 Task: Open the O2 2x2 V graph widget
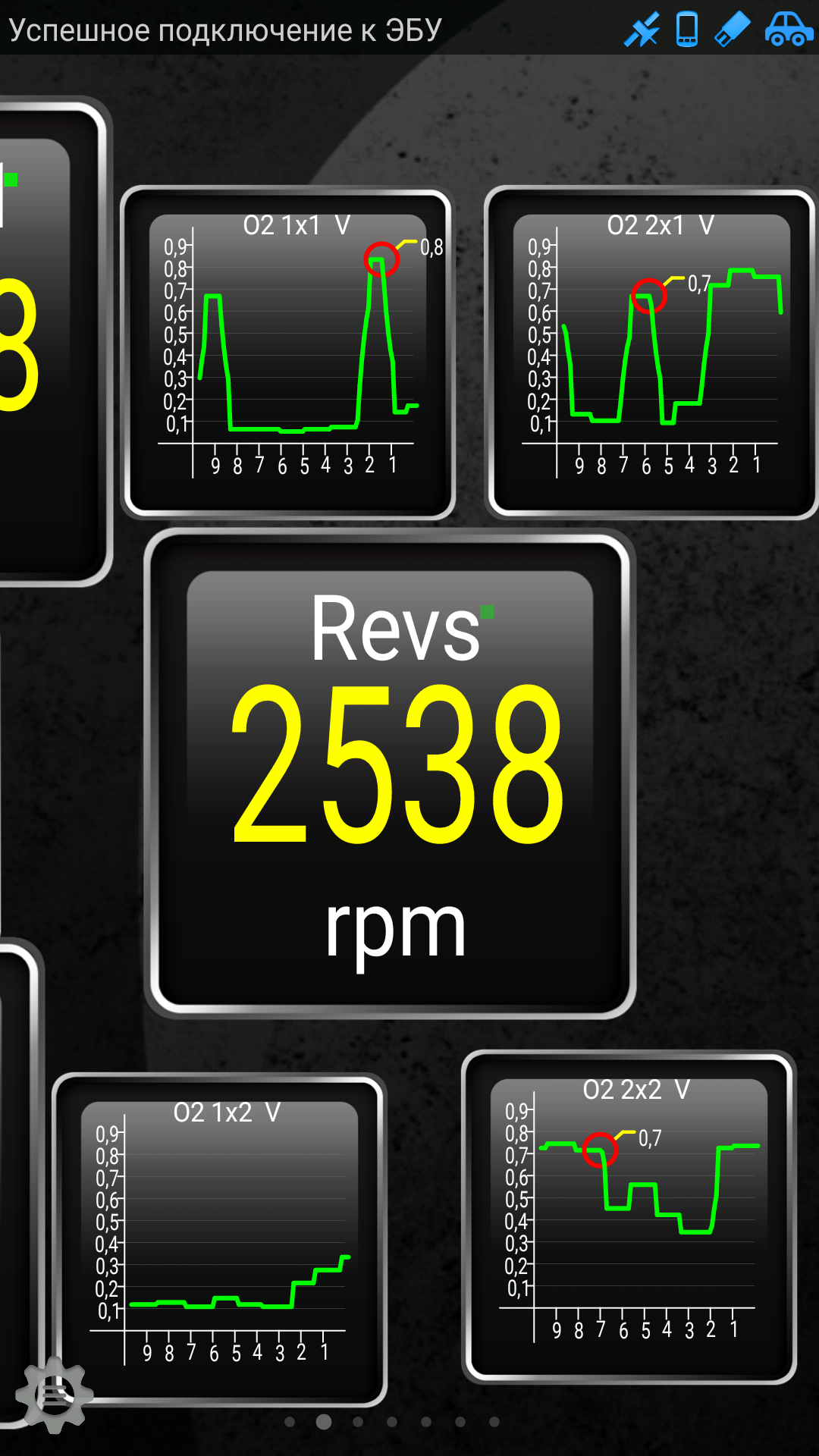(629, 1216)
